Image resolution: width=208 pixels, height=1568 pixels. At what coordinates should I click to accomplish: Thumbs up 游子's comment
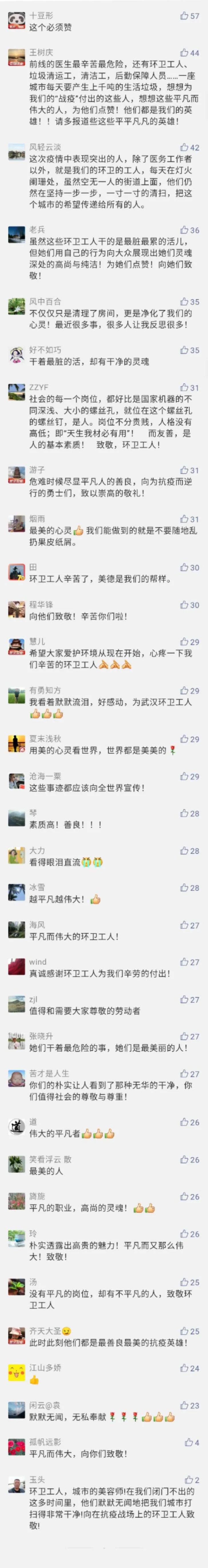184,470
